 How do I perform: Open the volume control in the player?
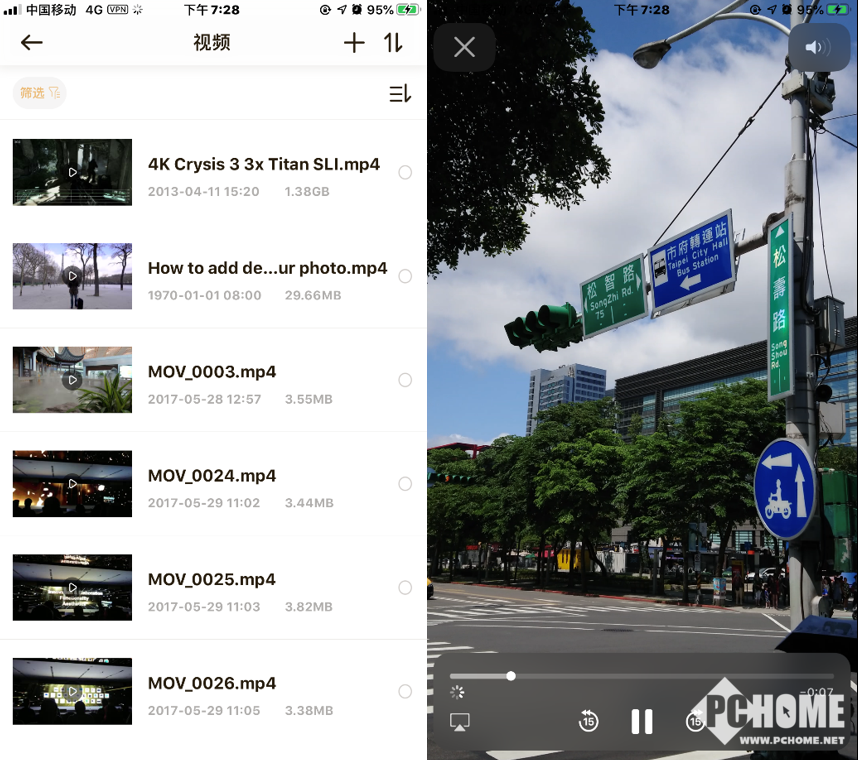pos(818,47)
